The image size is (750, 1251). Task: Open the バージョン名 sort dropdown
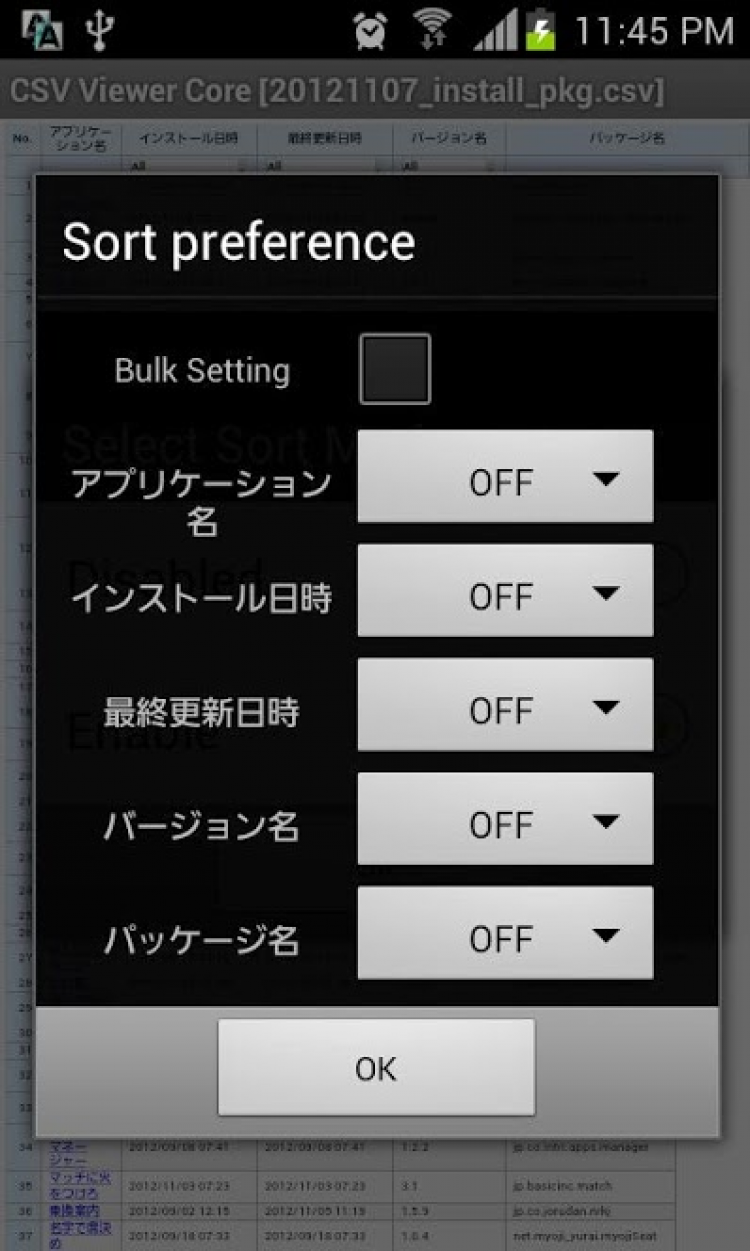505,819
